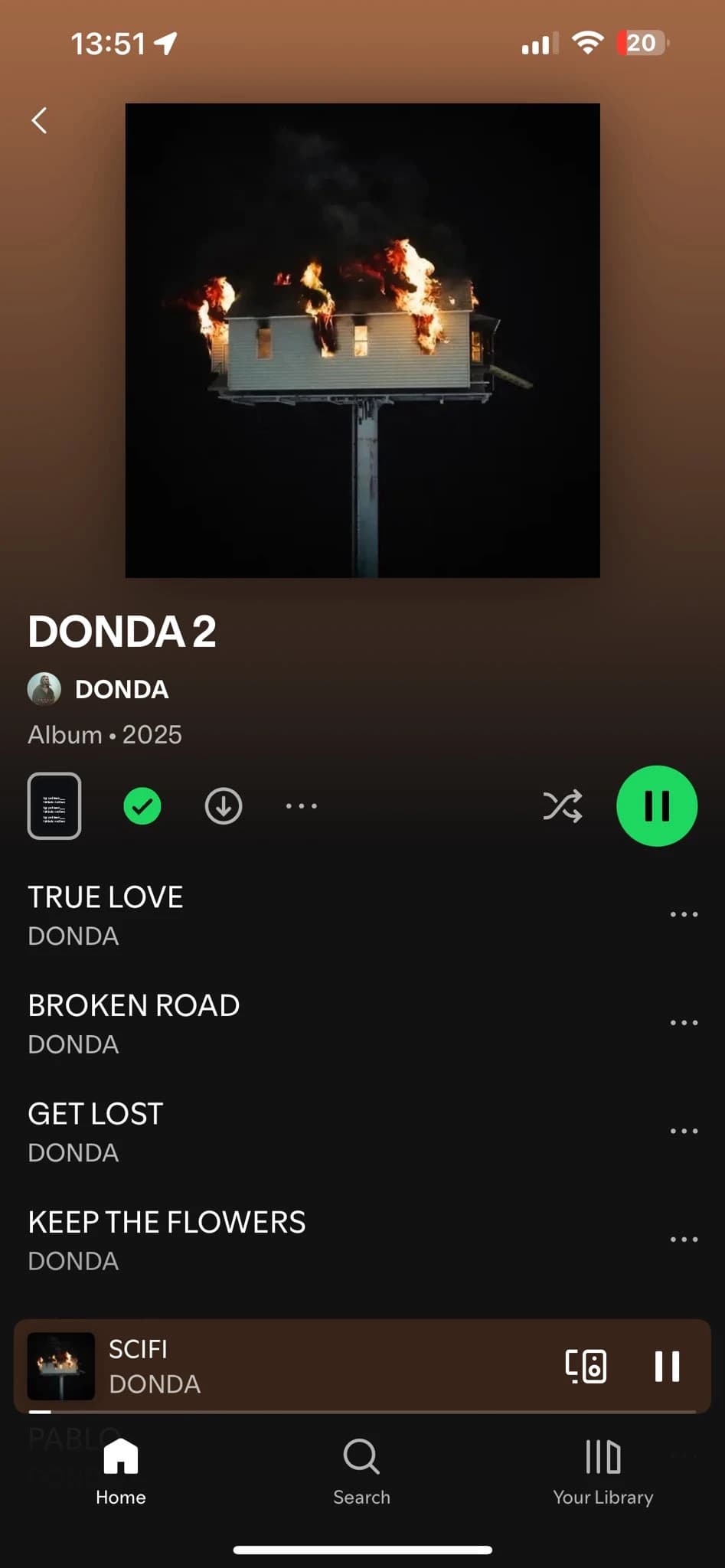Open the album options menu
The width and height of the screenshot is (725, 1568).
click(x=300, y=805)
